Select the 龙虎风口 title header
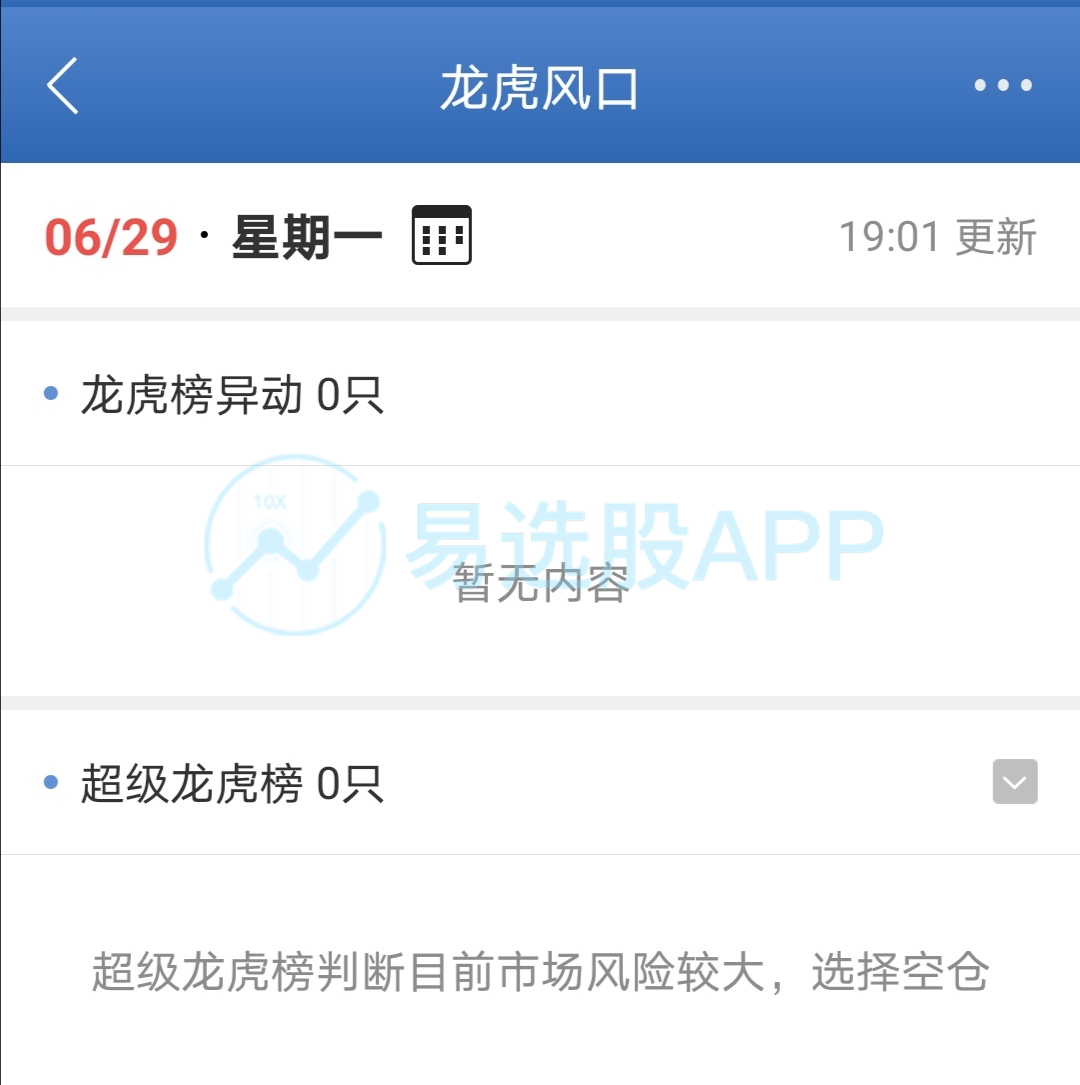The width and height of the screenshot is (1080, 1085). [x=540, y=85]
